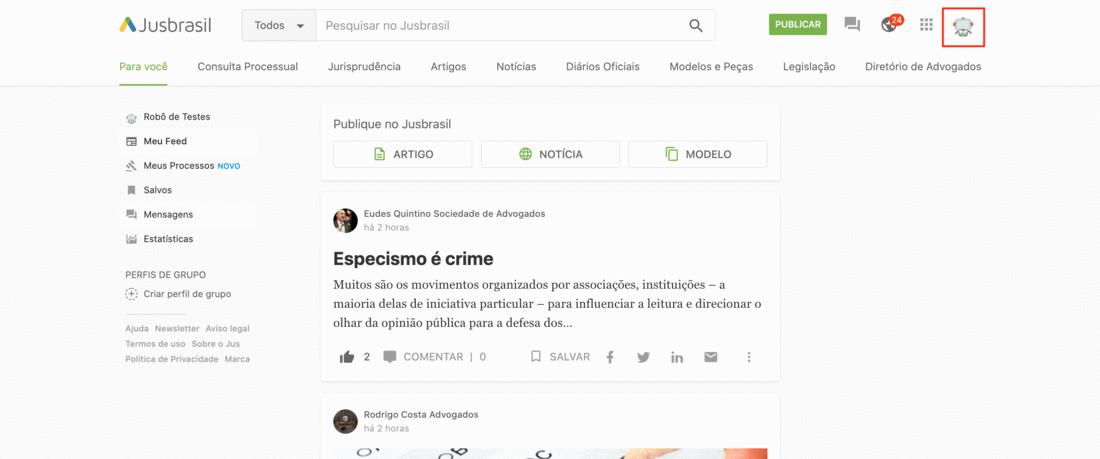
Task: Open Meus Processos in the sidebar
Action: (178, 166)
